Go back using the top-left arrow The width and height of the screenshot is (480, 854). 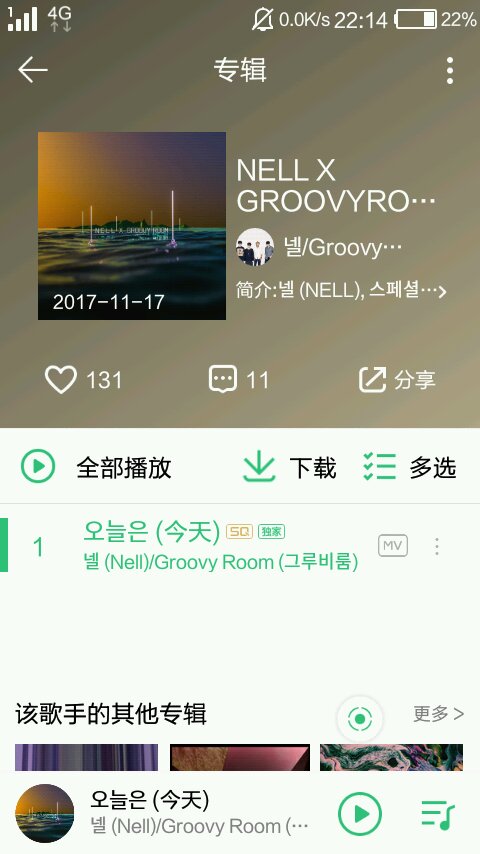33,70
